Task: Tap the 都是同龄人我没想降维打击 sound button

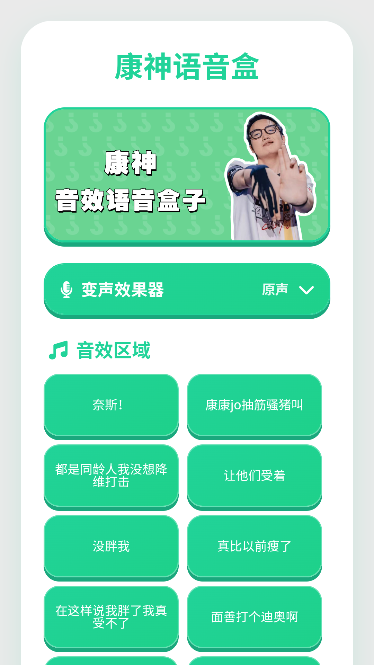Action: [x=111, y=476]
